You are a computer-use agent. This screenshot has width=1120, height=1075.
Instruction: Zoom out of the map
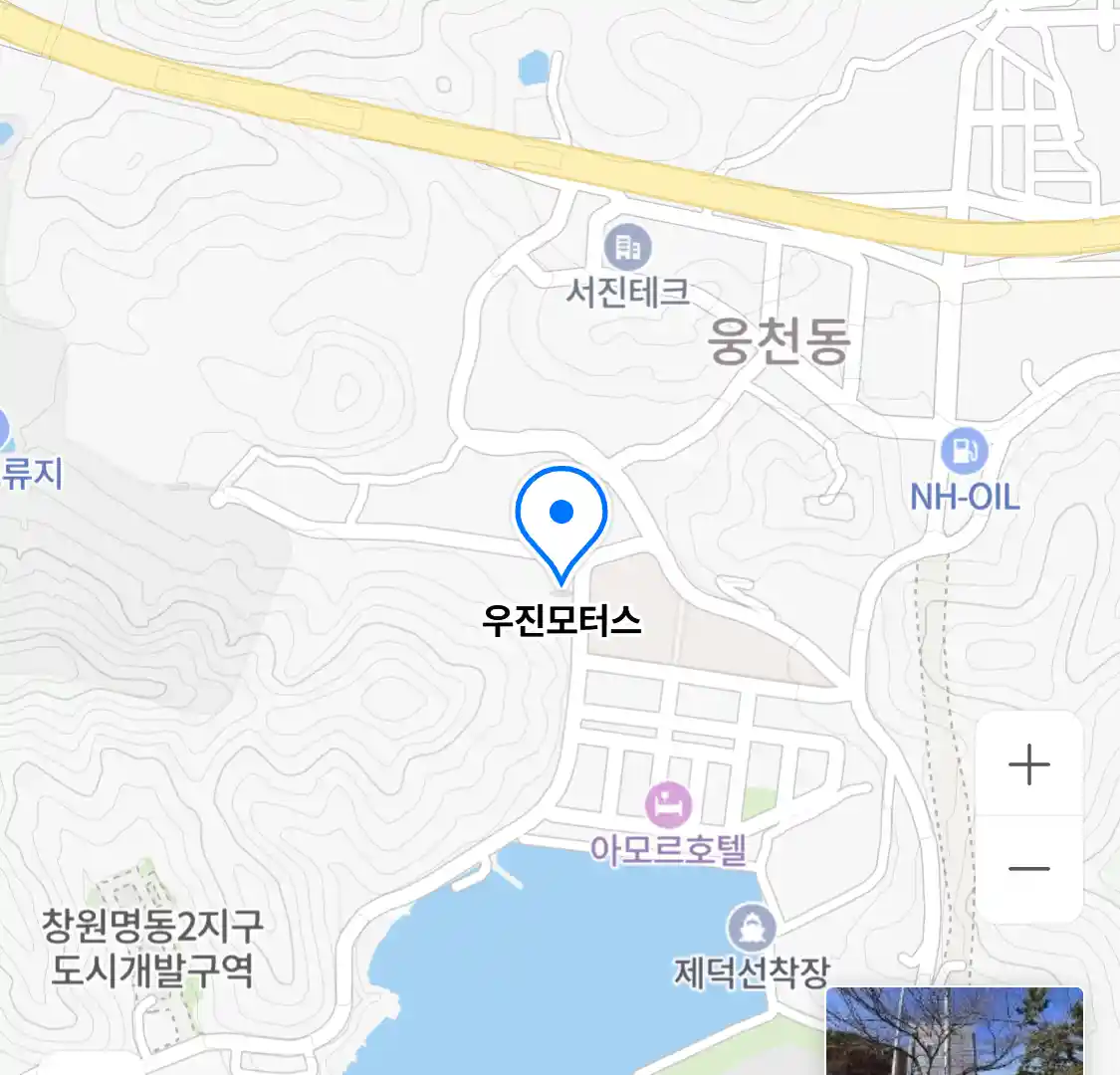pyautogui.click(x=1028, y=869)
